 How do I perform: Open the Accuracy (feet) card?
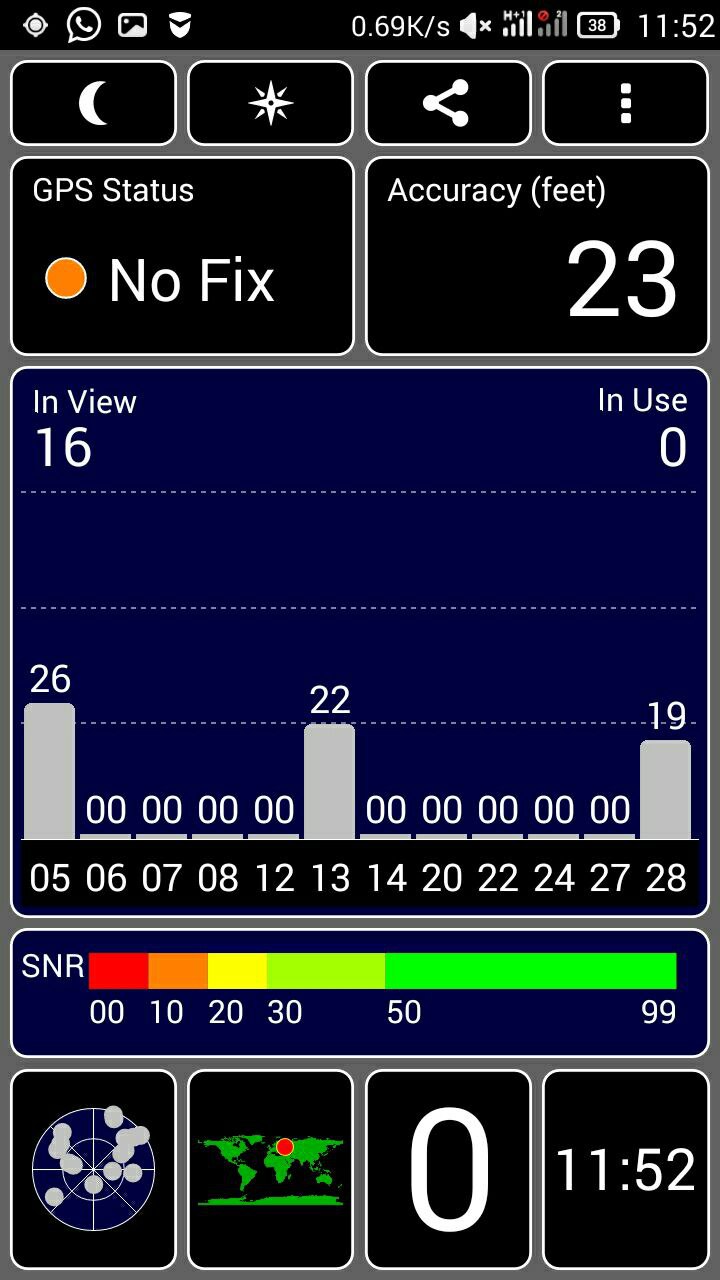click(537, 256)
